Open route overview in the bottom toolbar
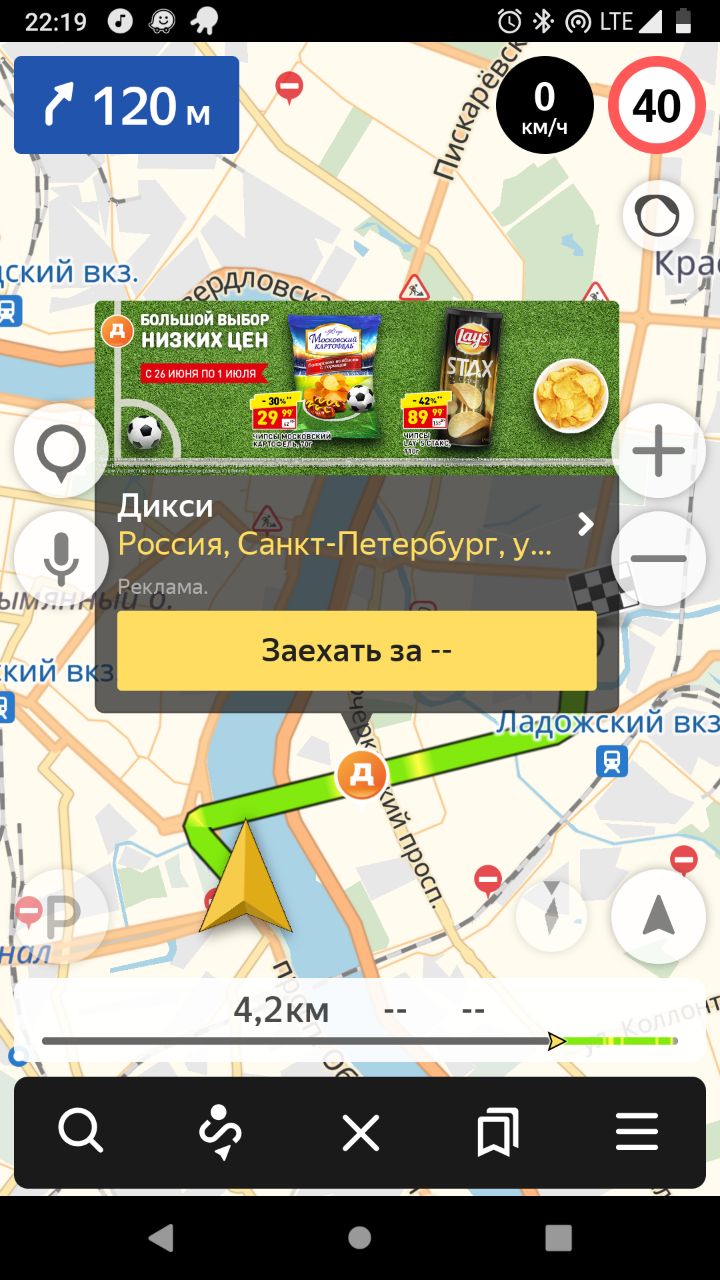Image resolution: width=720 pixels, height=1280 pixels. 220,1133
